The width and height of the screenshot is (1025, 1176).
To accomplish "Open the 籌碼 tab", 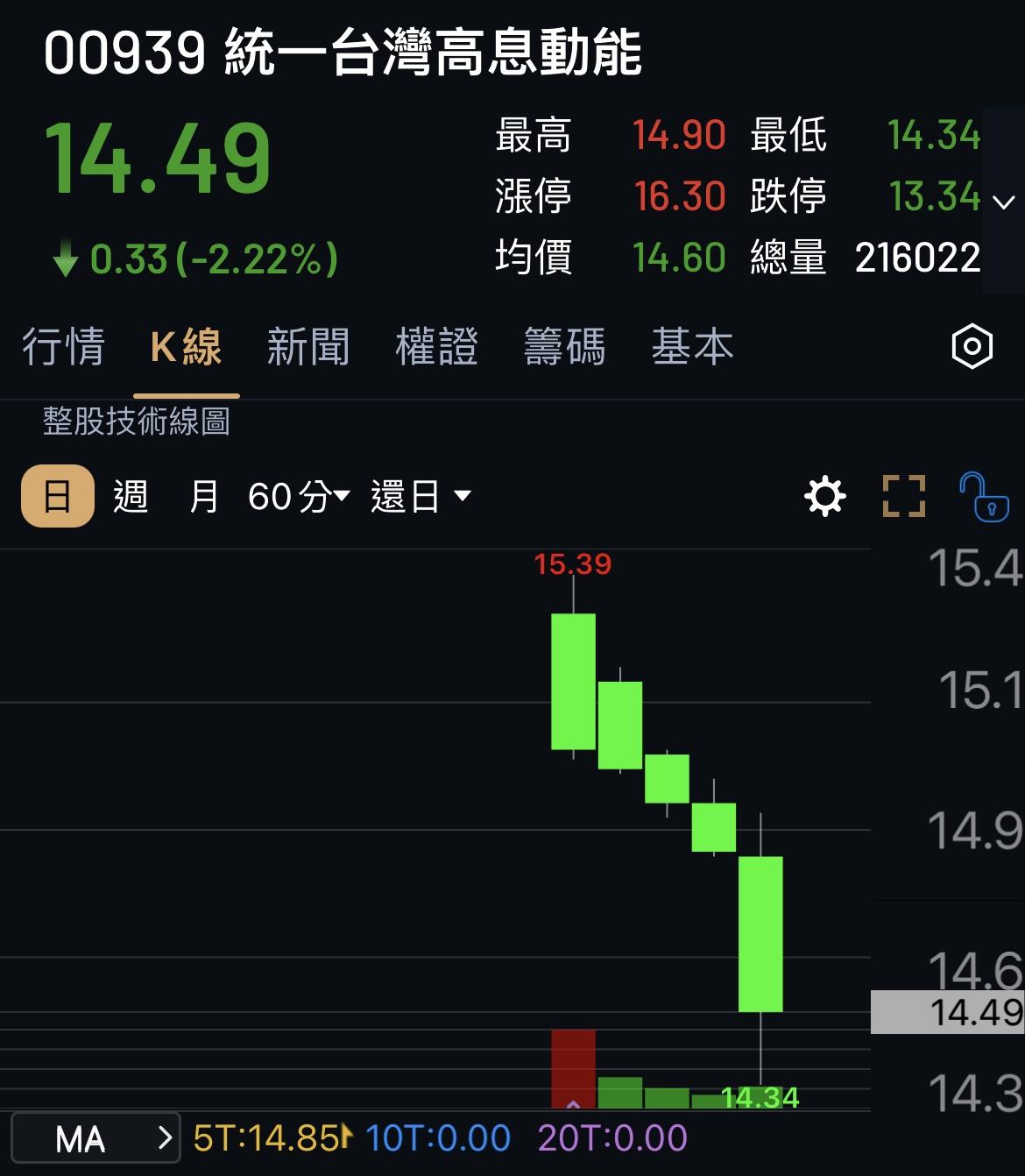I will point(564,346).
